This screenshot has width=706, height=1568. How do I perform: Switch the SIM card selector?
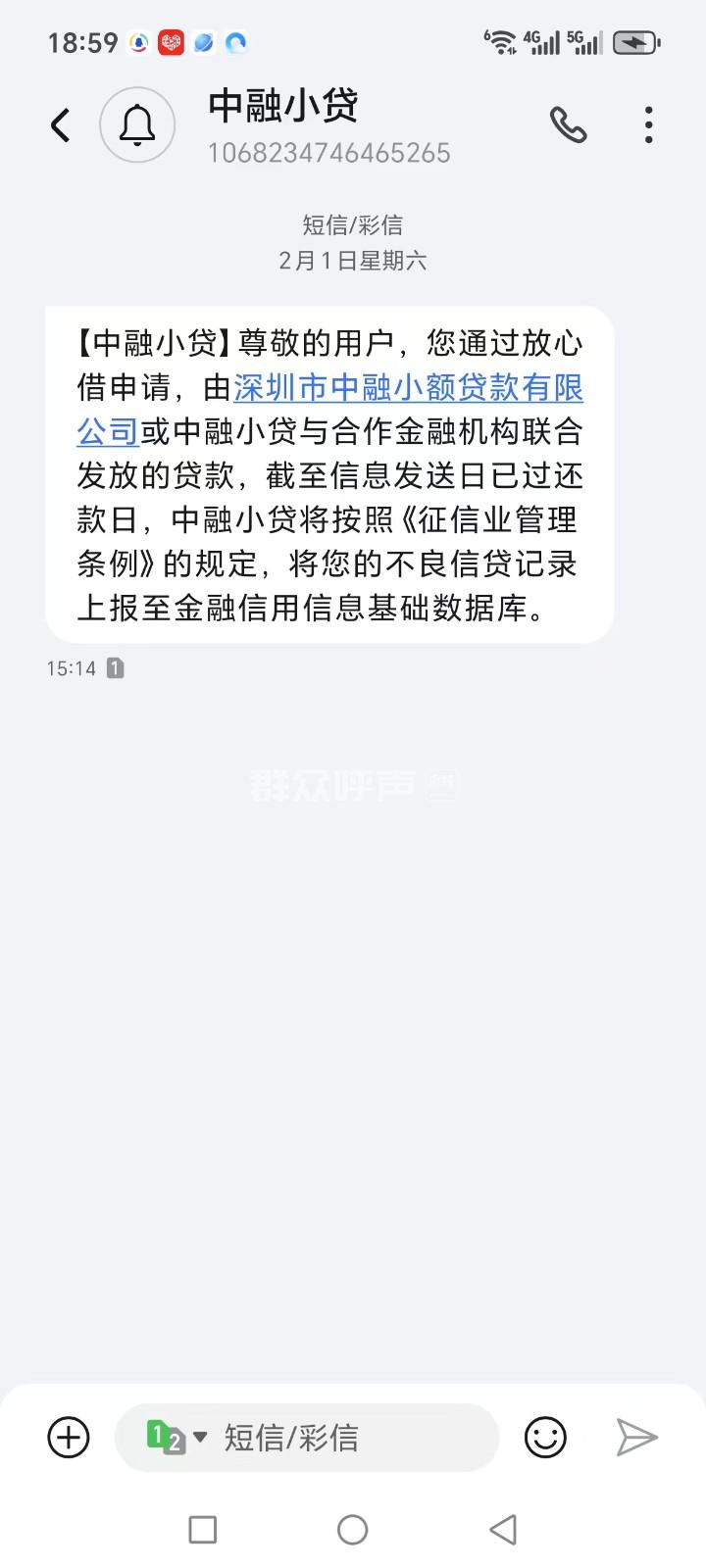click(x=176, y=1438)
